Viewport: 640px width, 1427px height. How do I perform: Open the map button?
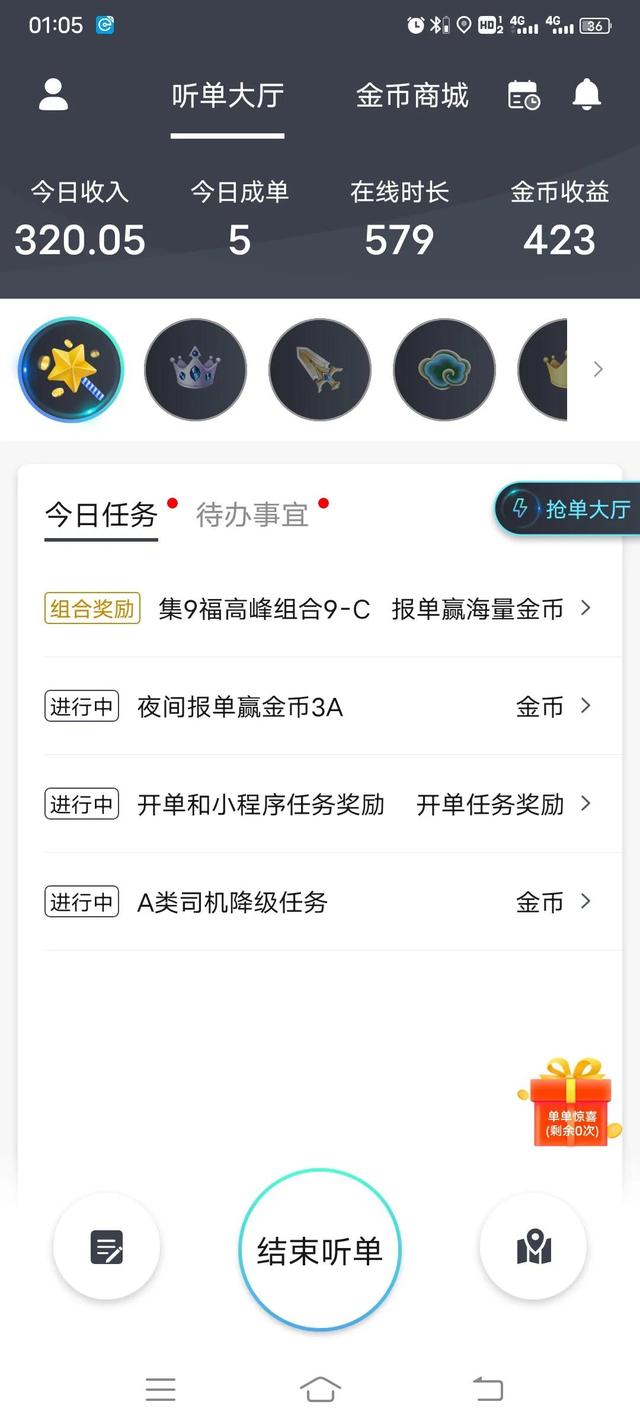pyautogui.click(x=534, y=1247)
